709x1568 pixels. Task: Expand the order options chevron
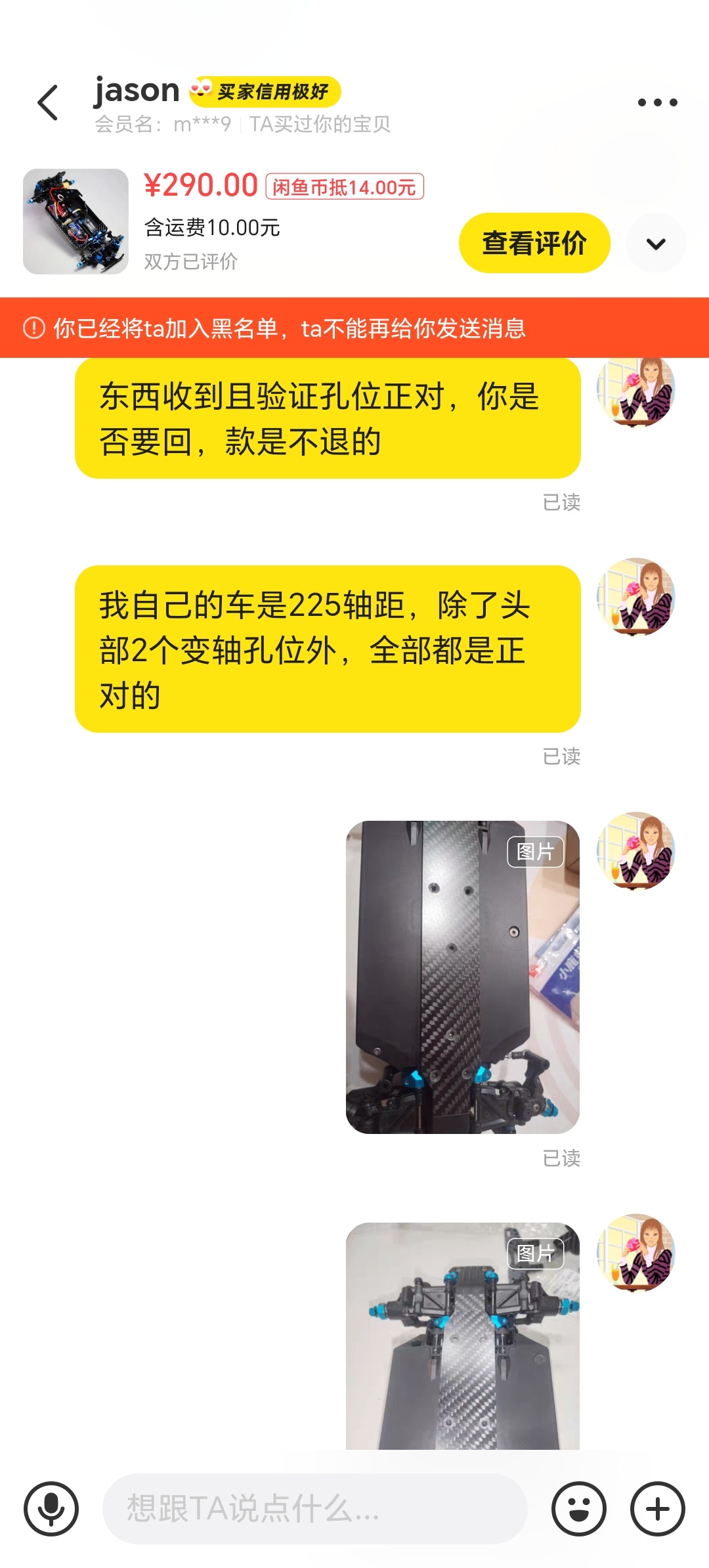click(656, 244)
